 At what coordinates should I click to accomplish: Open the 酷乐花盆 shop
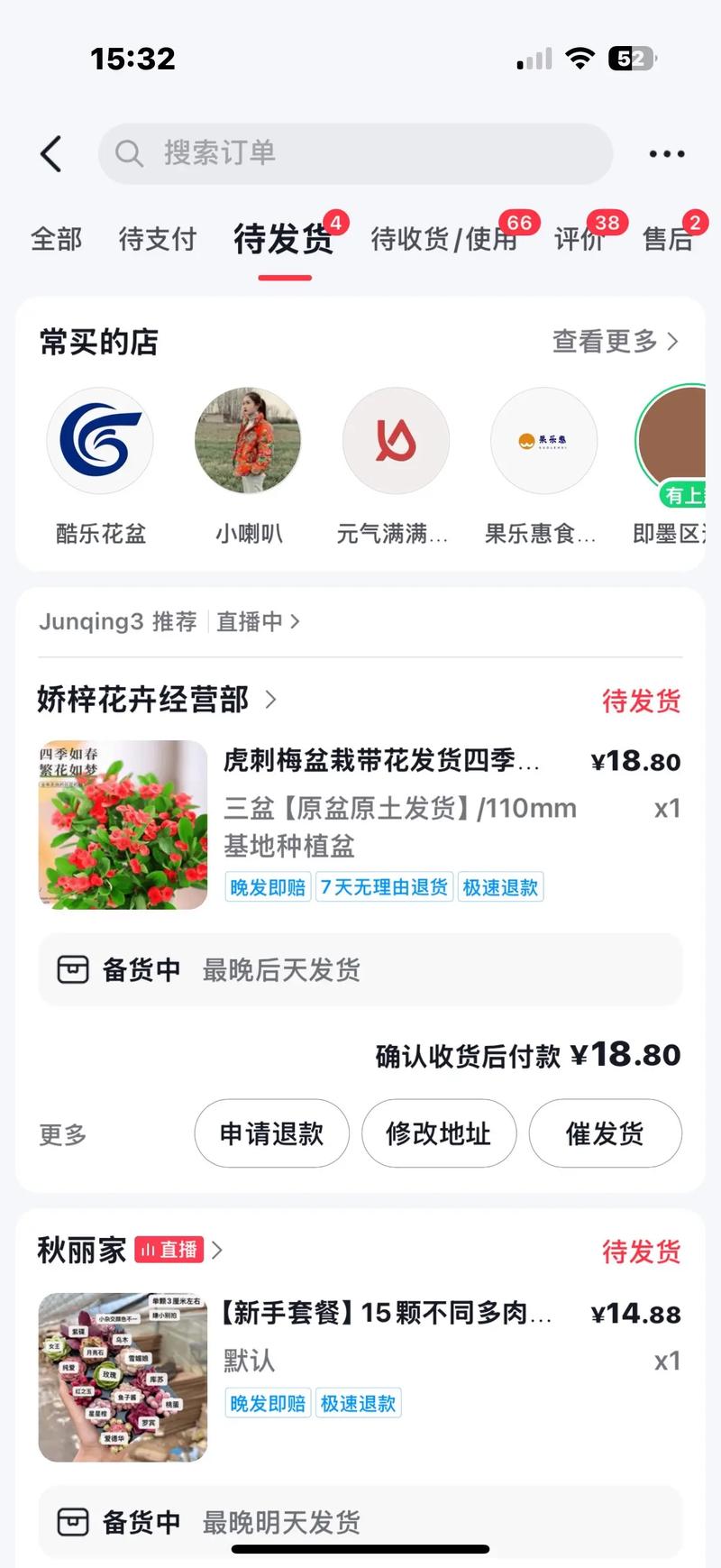[x=100, y=441]
